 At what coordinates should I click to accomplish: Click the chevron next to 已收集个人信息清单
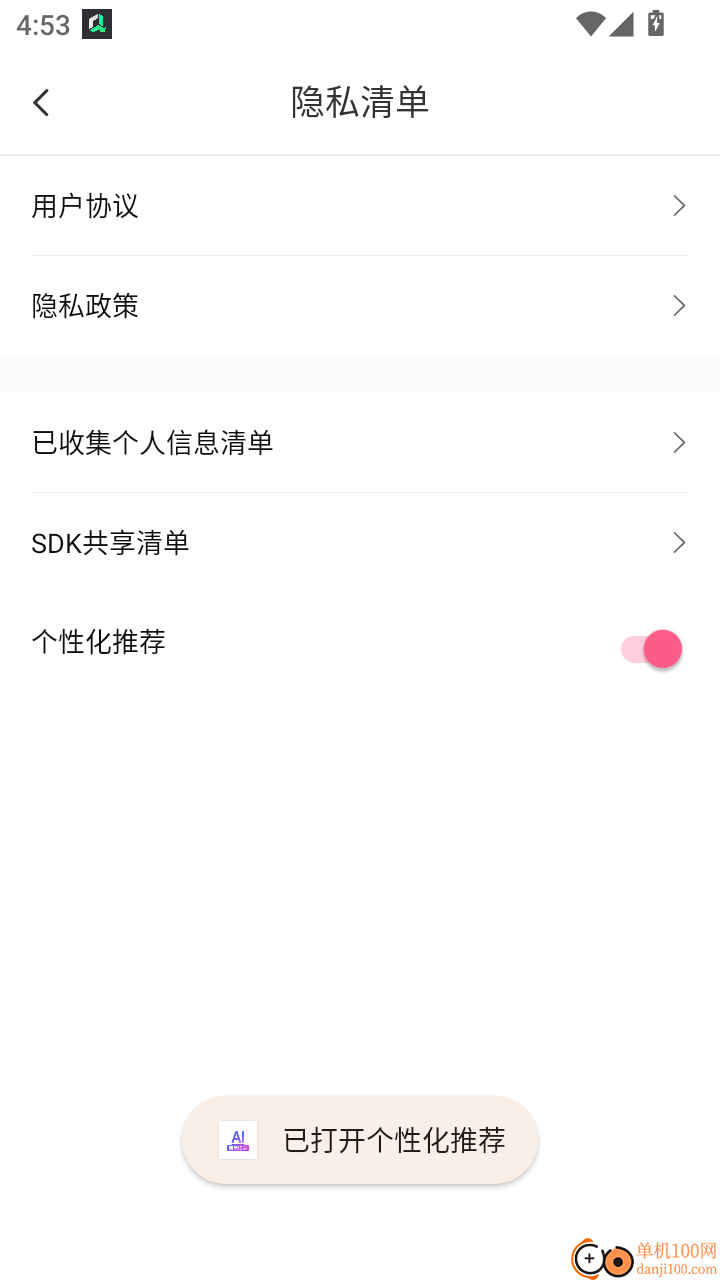tap(679, 442)
